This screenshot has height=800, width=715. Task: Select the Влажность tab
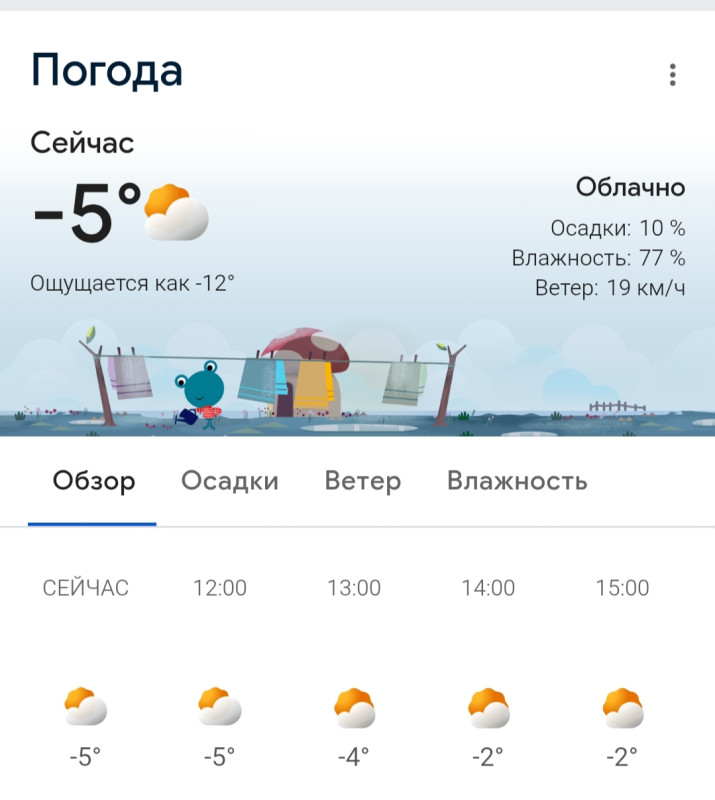click(x=516, y=482)
